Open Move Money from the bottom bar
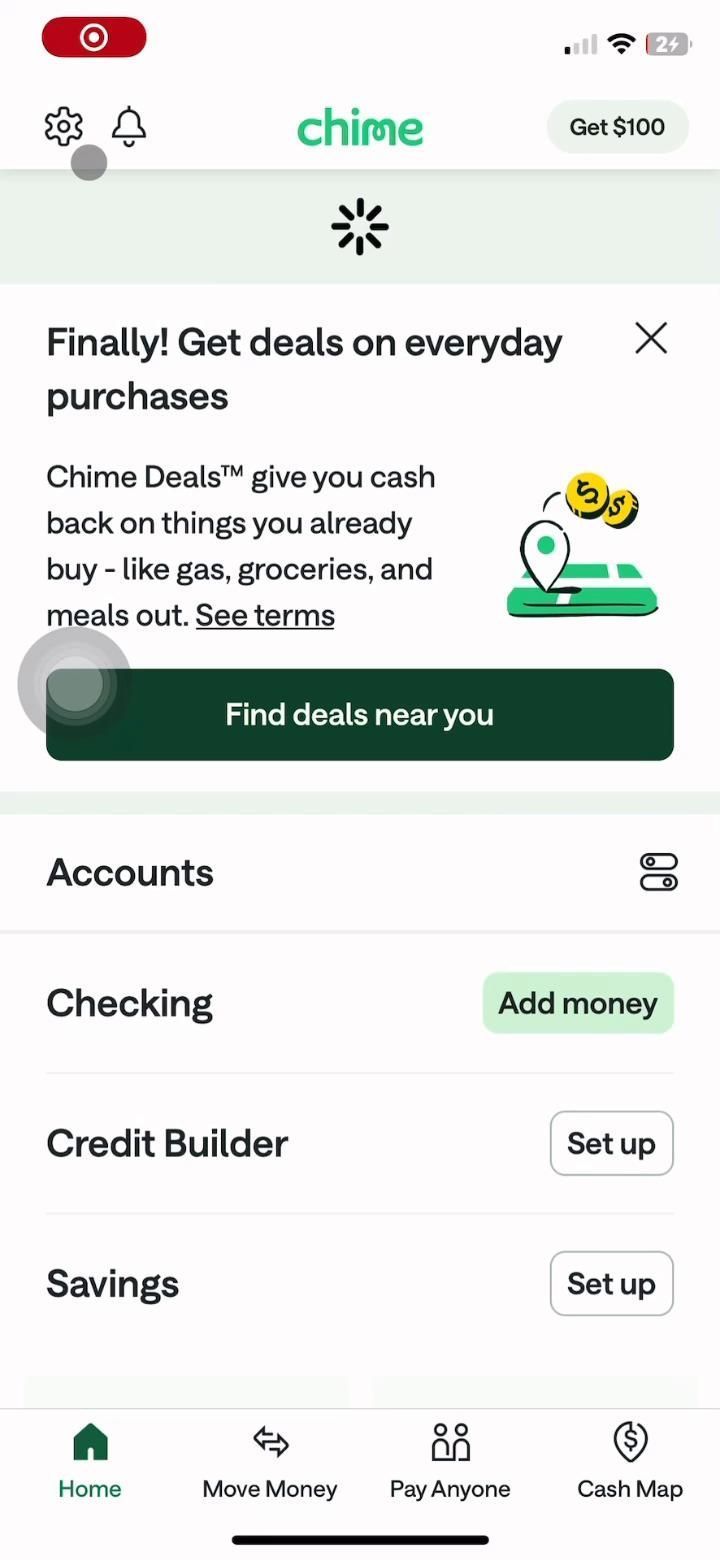Viewport: 720px width, 1560px height. coord(269,1460)
